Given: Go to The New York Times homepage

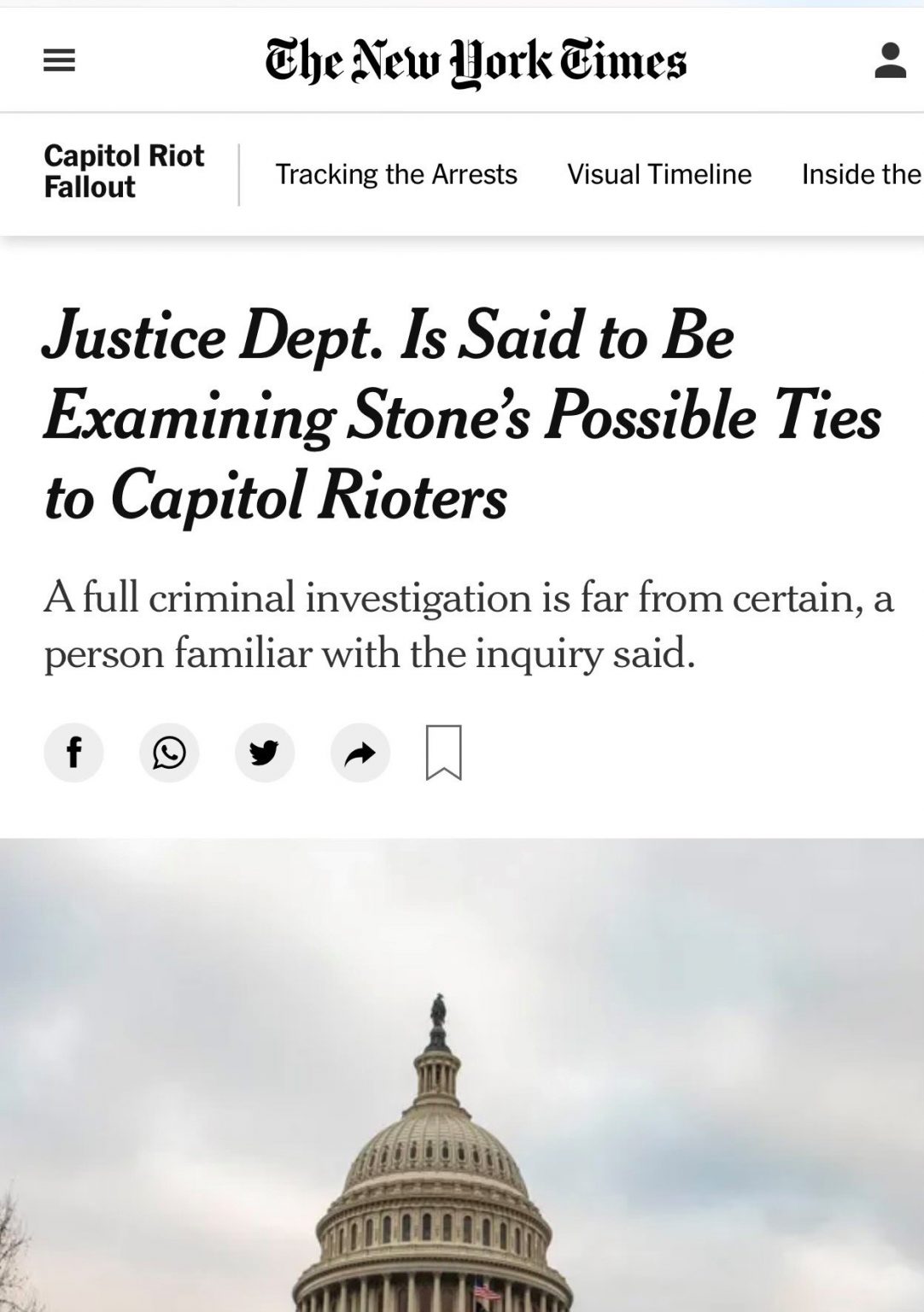Looking at the screenshot, I should [475, 61].
